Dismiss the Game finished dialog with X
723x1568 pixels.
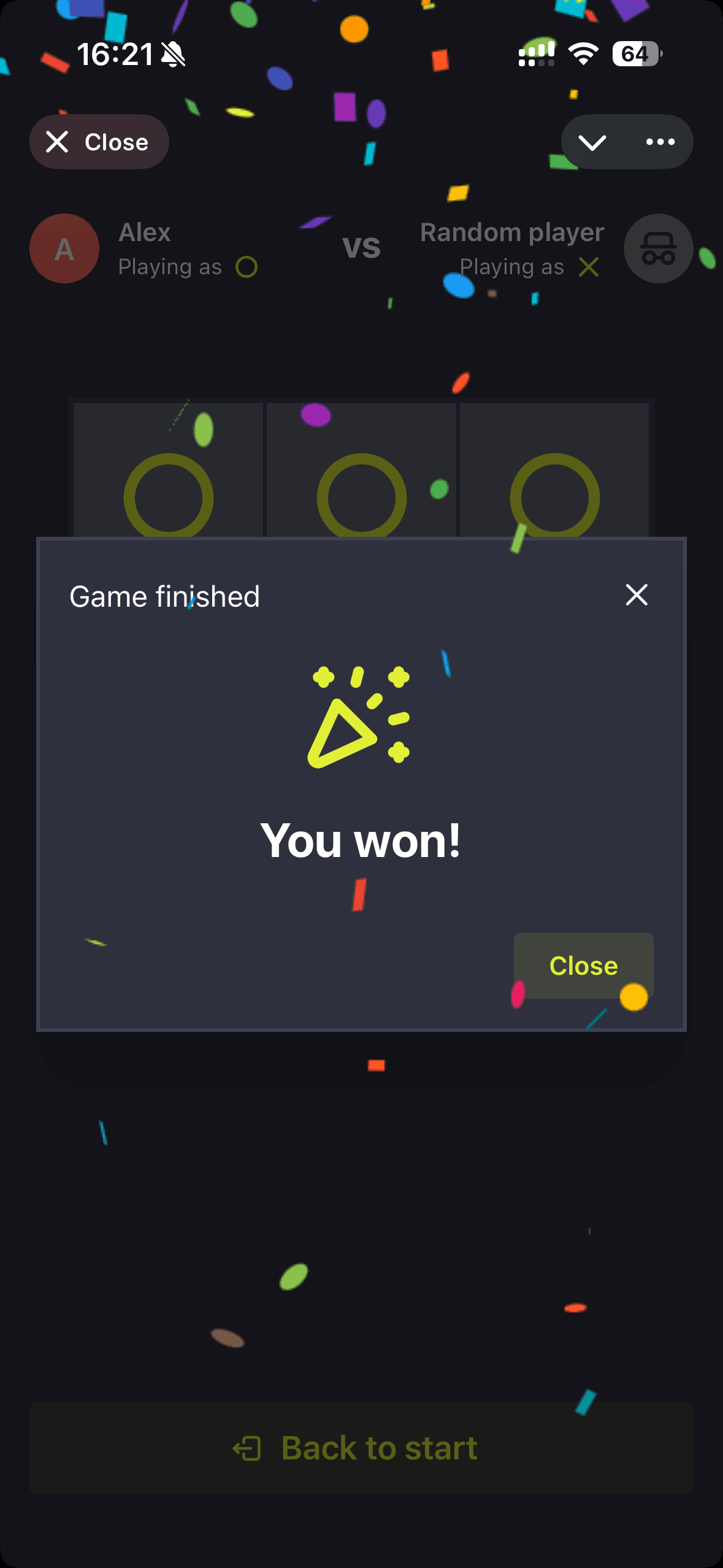[637, 594]
